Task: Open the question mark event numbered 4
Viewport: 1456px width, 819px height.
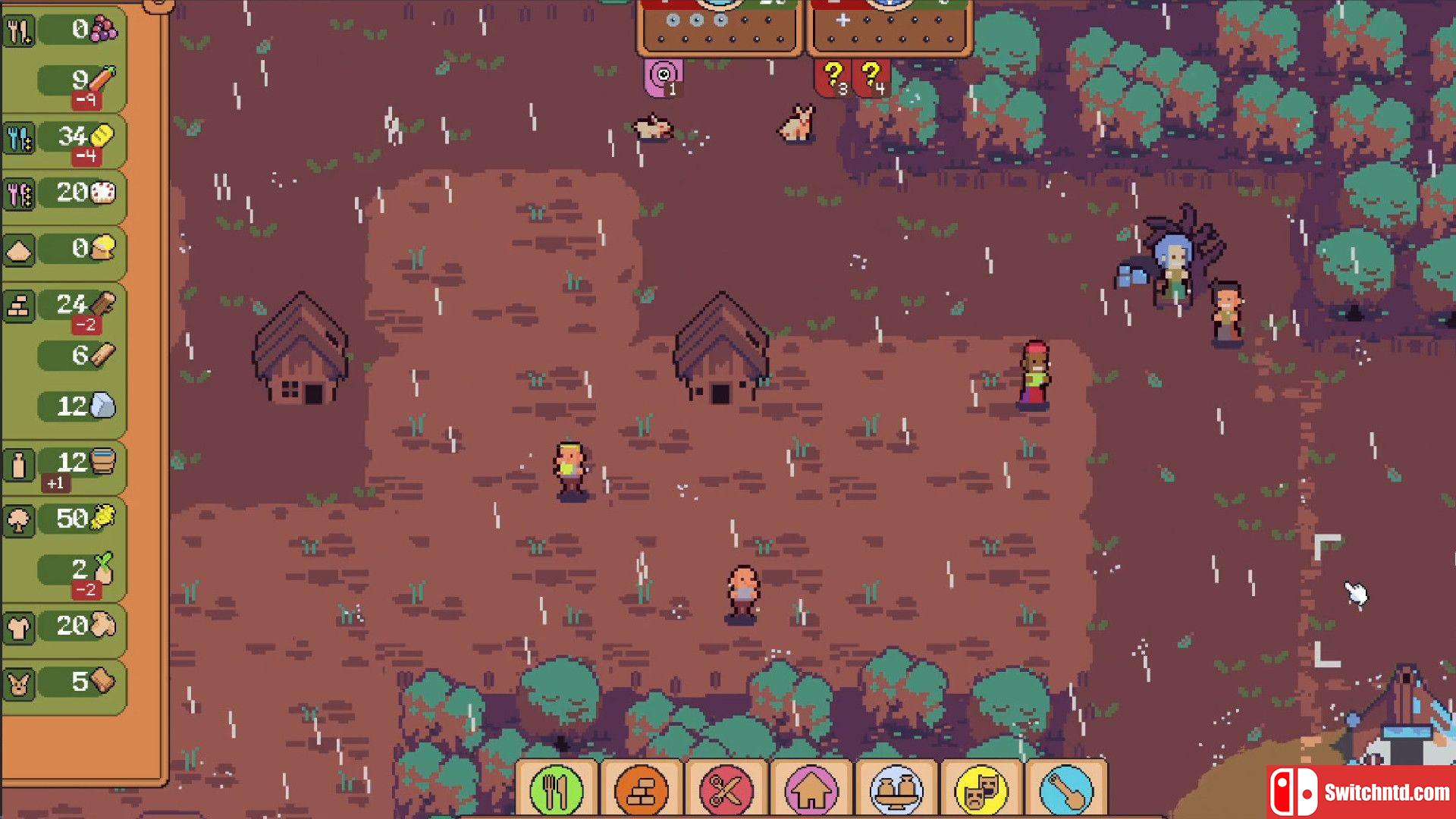Action: [x=871, y=77]
